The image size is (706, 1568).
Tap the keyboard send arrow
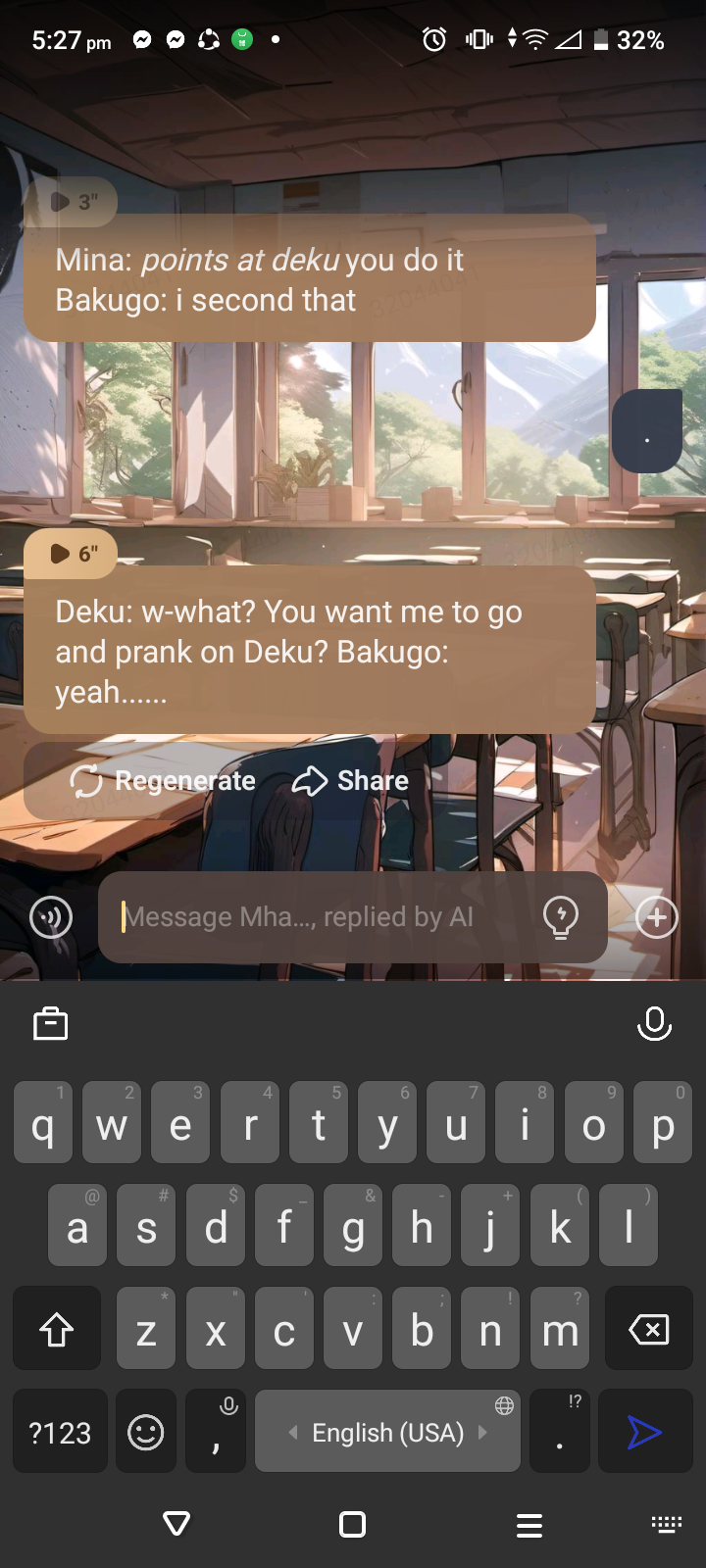point(644,1432)
